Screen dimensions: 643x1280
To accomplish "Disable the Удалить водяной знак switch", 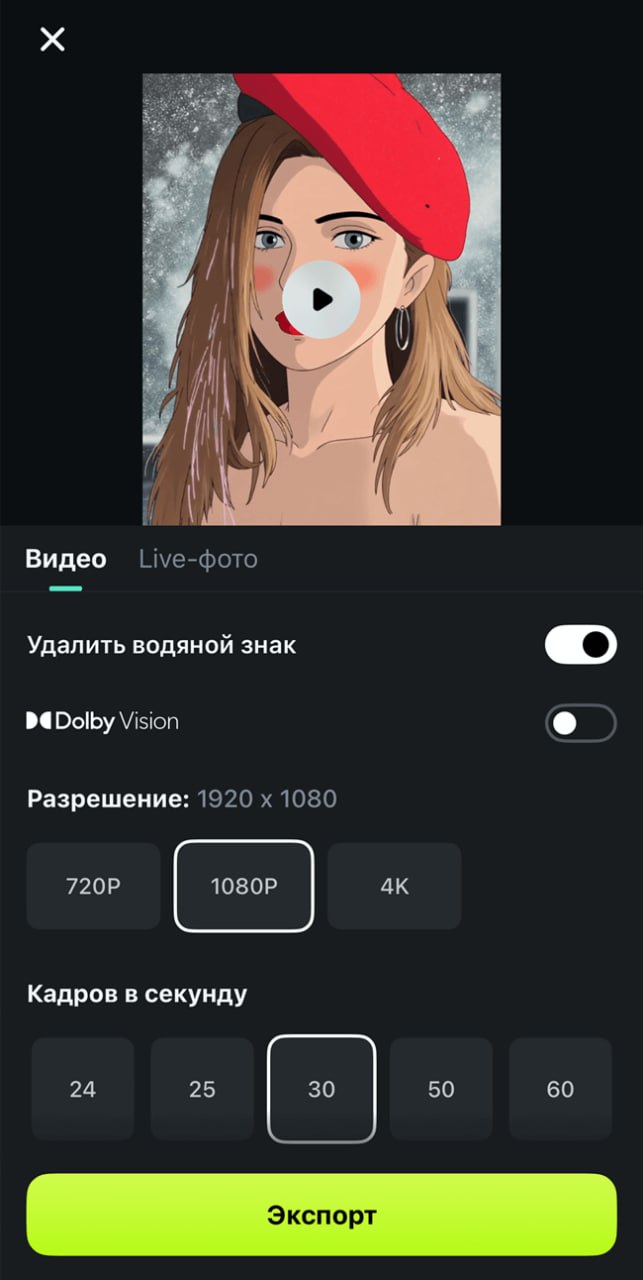I will [x=580, y=644].
